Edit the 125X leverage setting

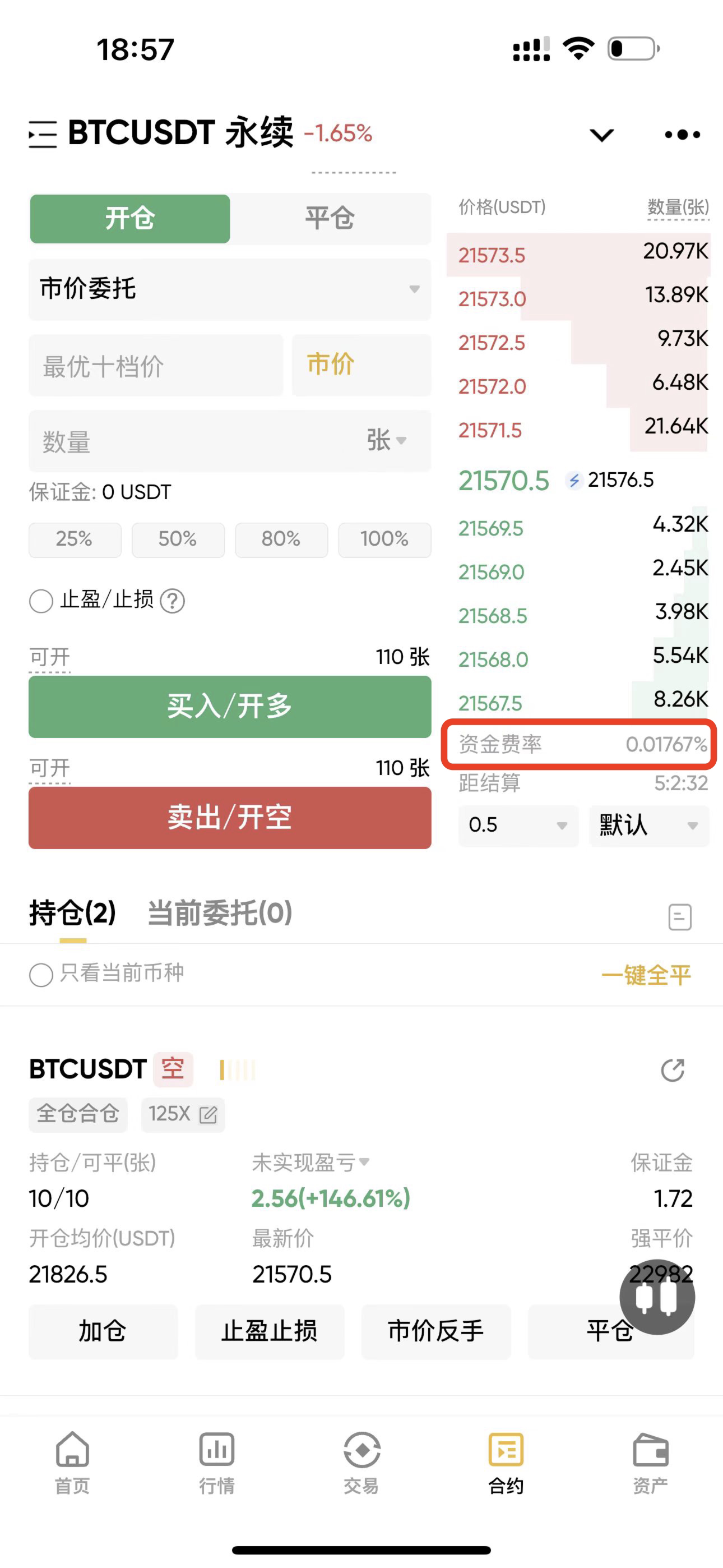[x=183, y=1114]
